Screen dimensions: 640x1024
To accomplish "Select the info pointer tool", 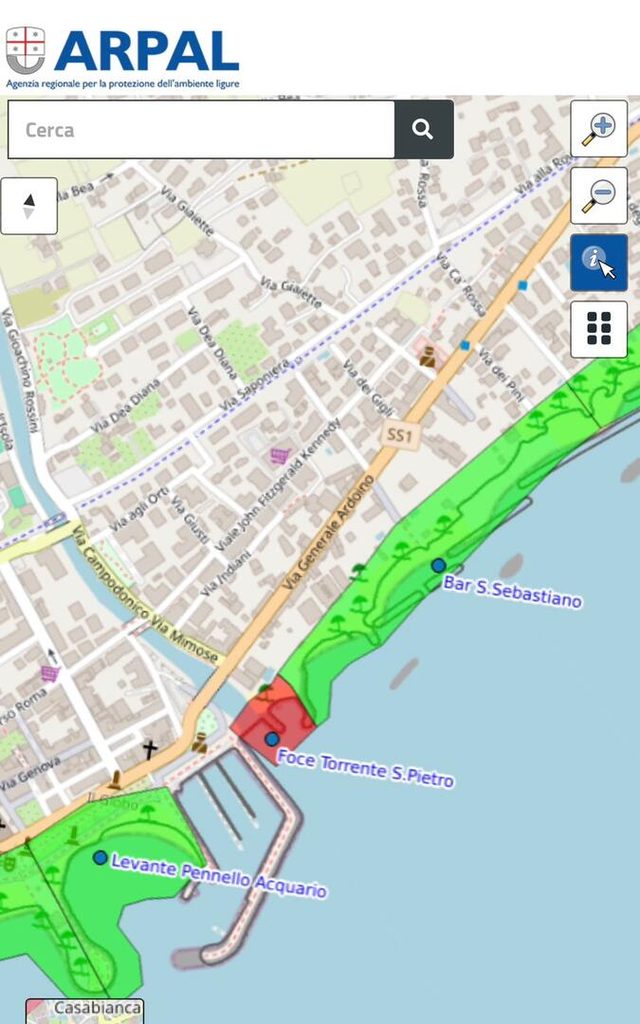I will [x=599, y=263].
